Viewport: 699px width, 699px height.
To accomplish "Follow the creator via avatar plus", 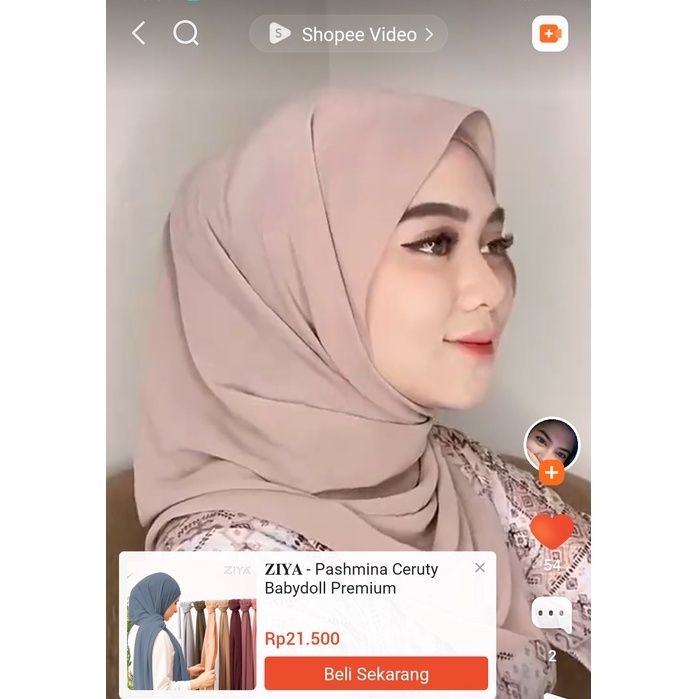I will pos(552,473).
